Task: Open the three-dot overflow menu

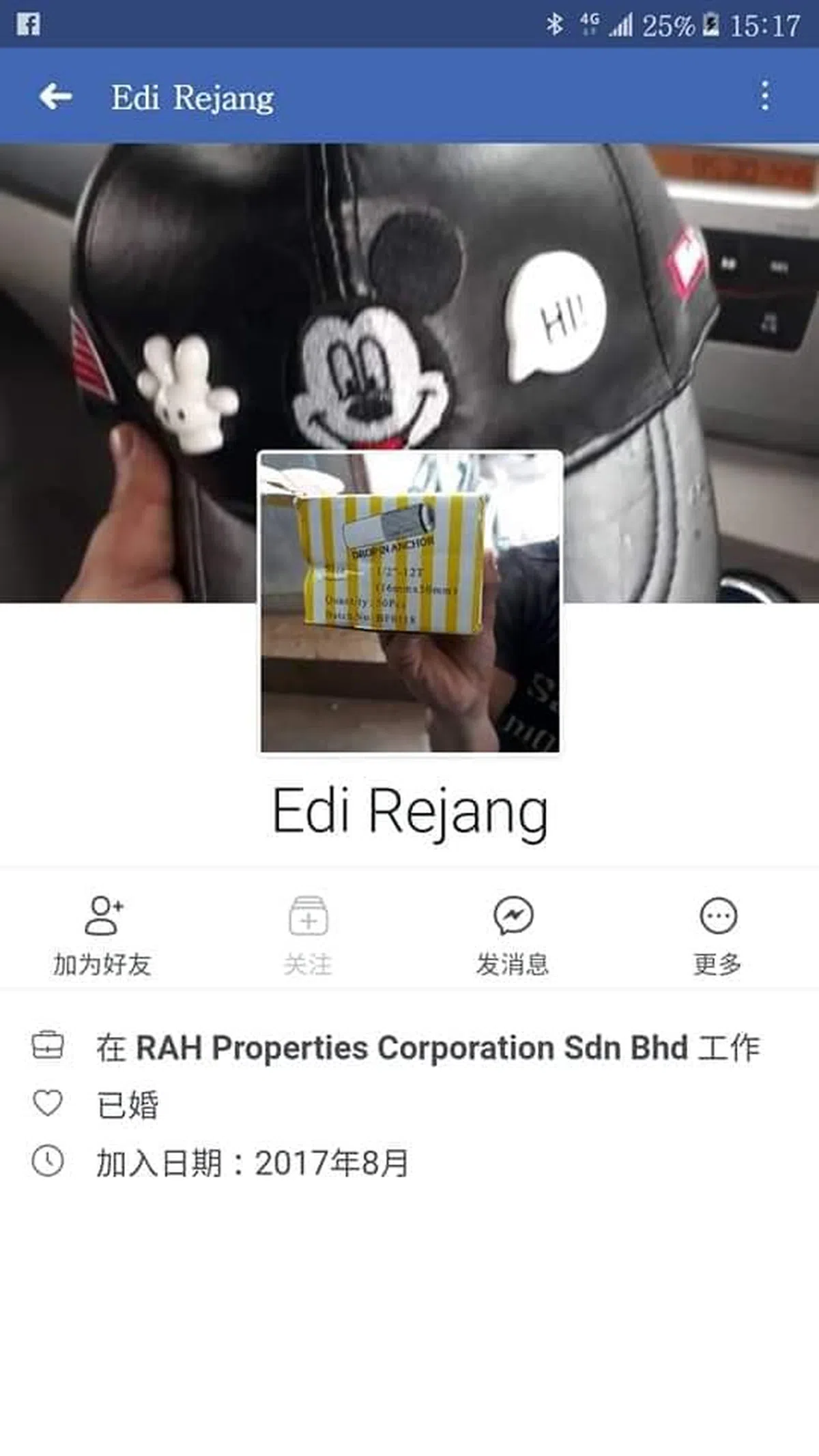Action: point(765,96)
